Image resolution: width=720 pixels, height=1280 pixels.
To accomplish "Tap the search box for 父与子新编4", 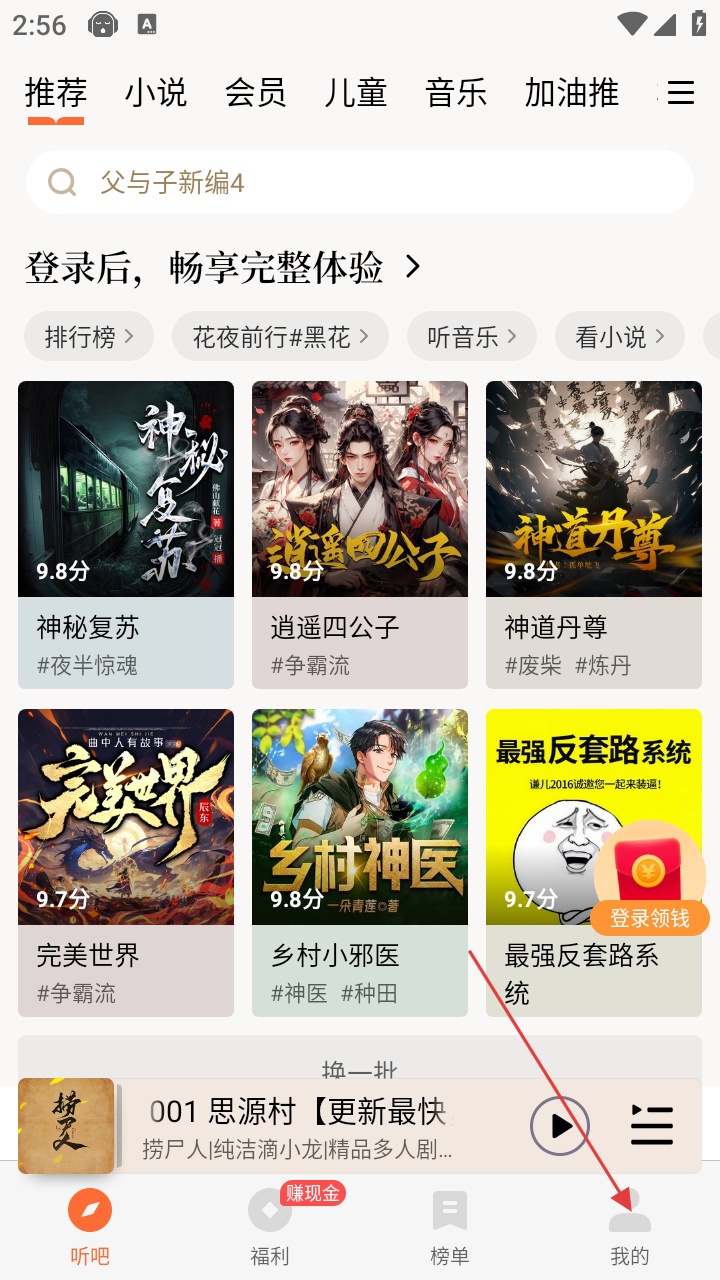I will click(360, 182).
